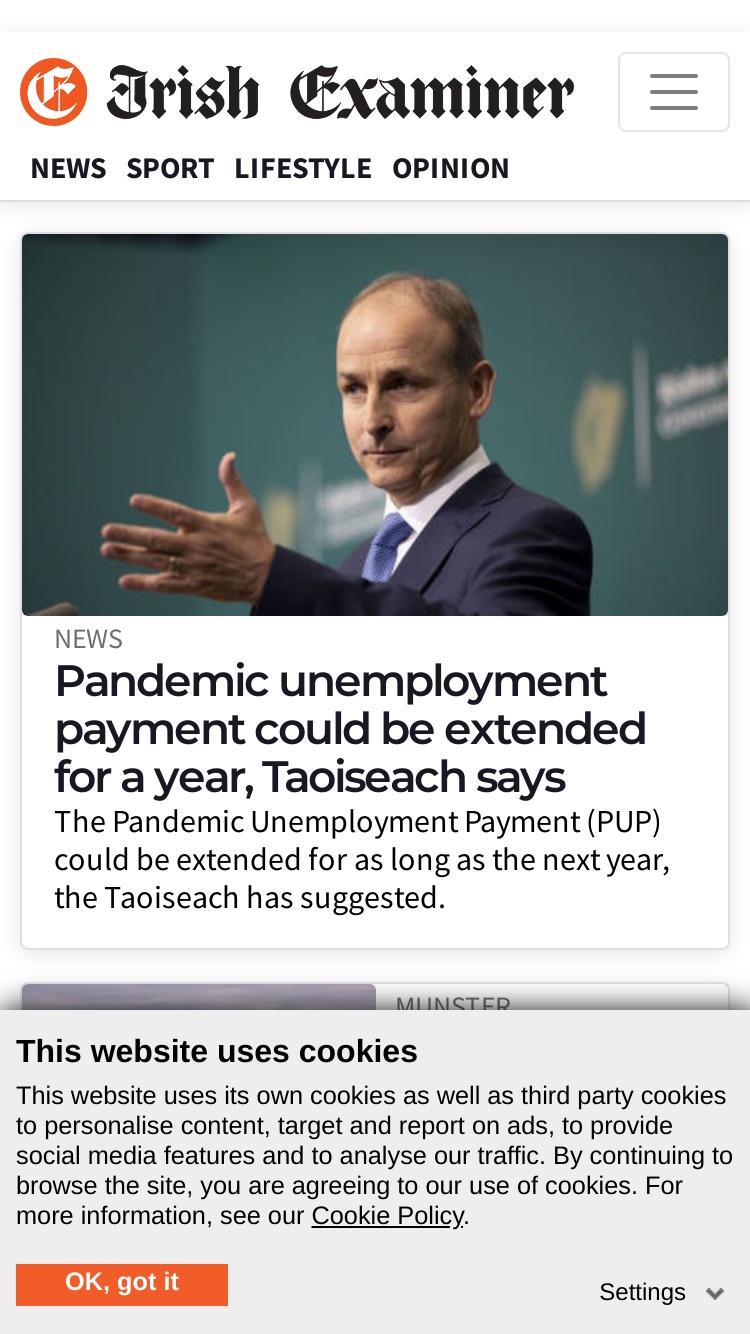Go to the News section
Viewport: 750px width, 1334px height.
pos(68,168)
